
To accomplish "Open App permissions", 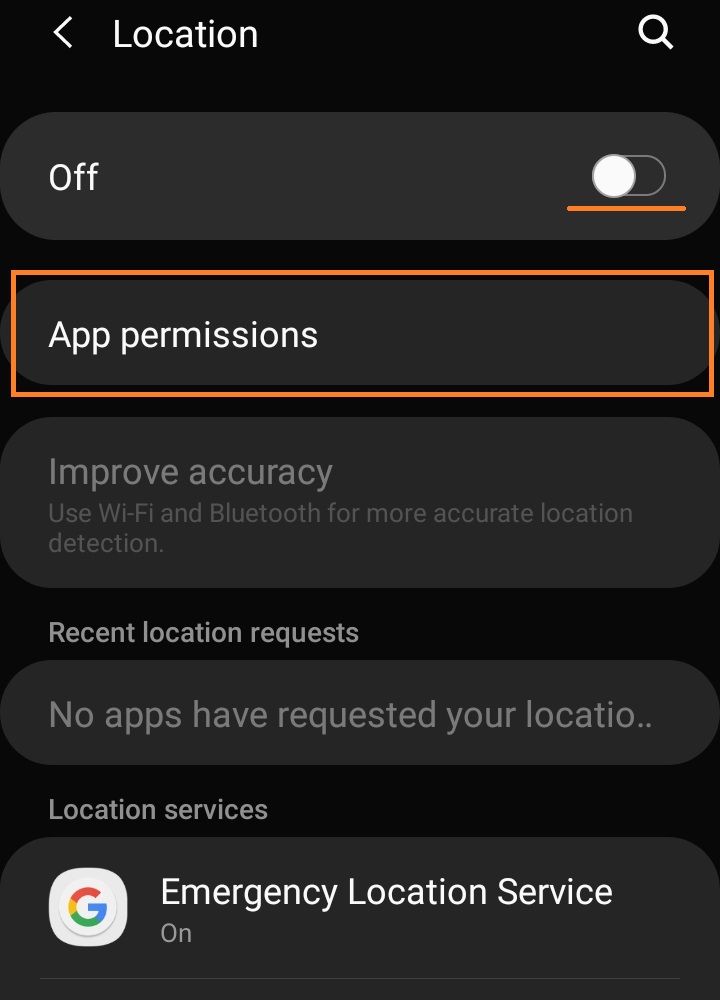I will [x=360, y=335].
